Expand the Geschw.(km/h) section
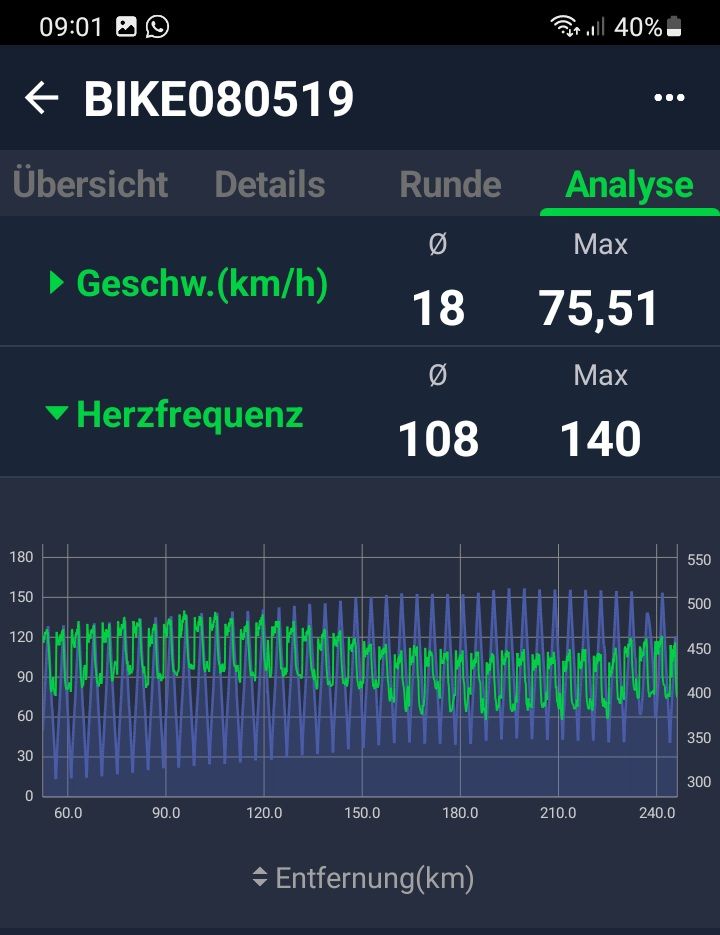This screenshot has height=935, width=720. [x=188, y=284]
